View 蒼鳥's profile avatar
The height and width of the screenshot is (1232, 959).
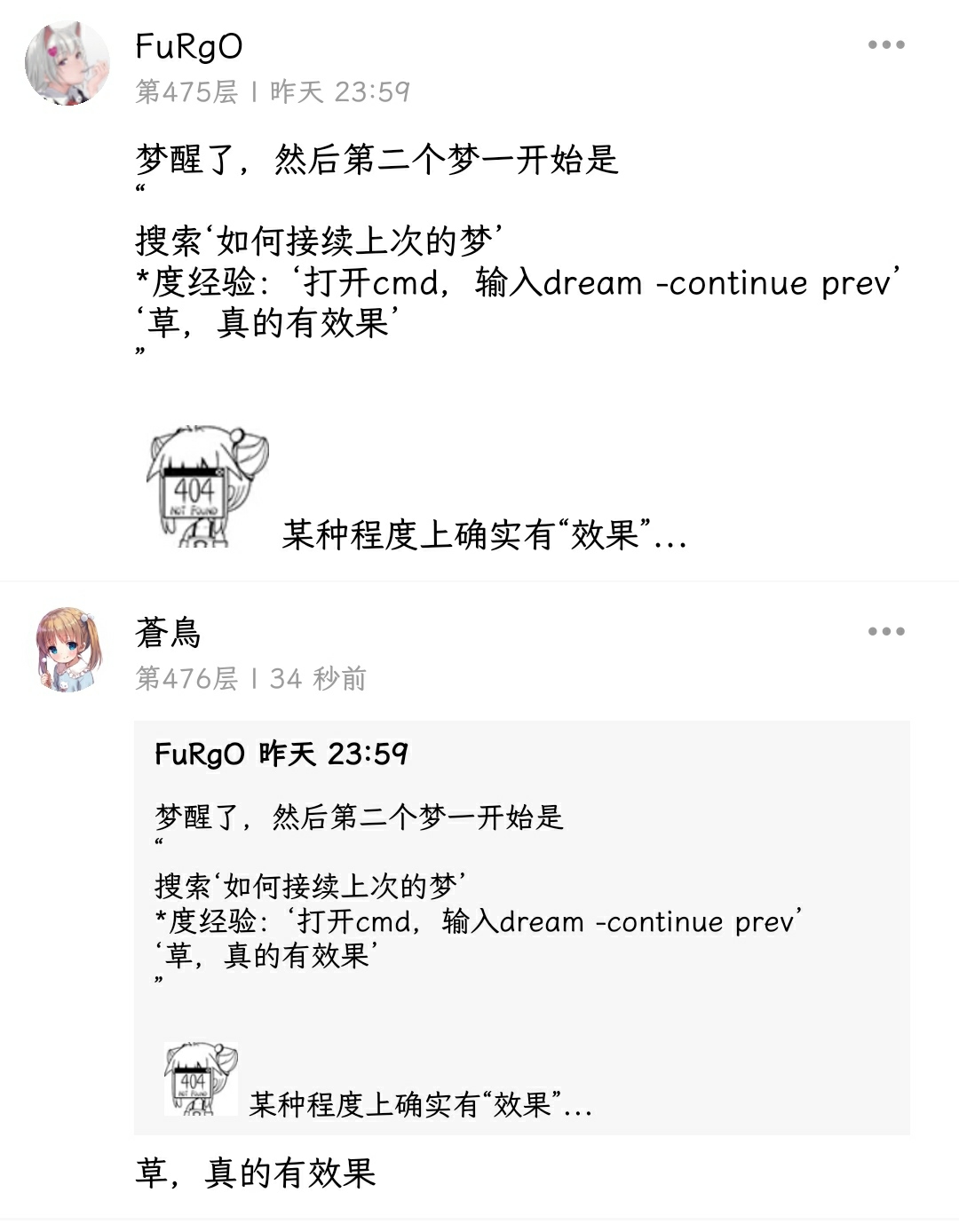coord(67,650)
